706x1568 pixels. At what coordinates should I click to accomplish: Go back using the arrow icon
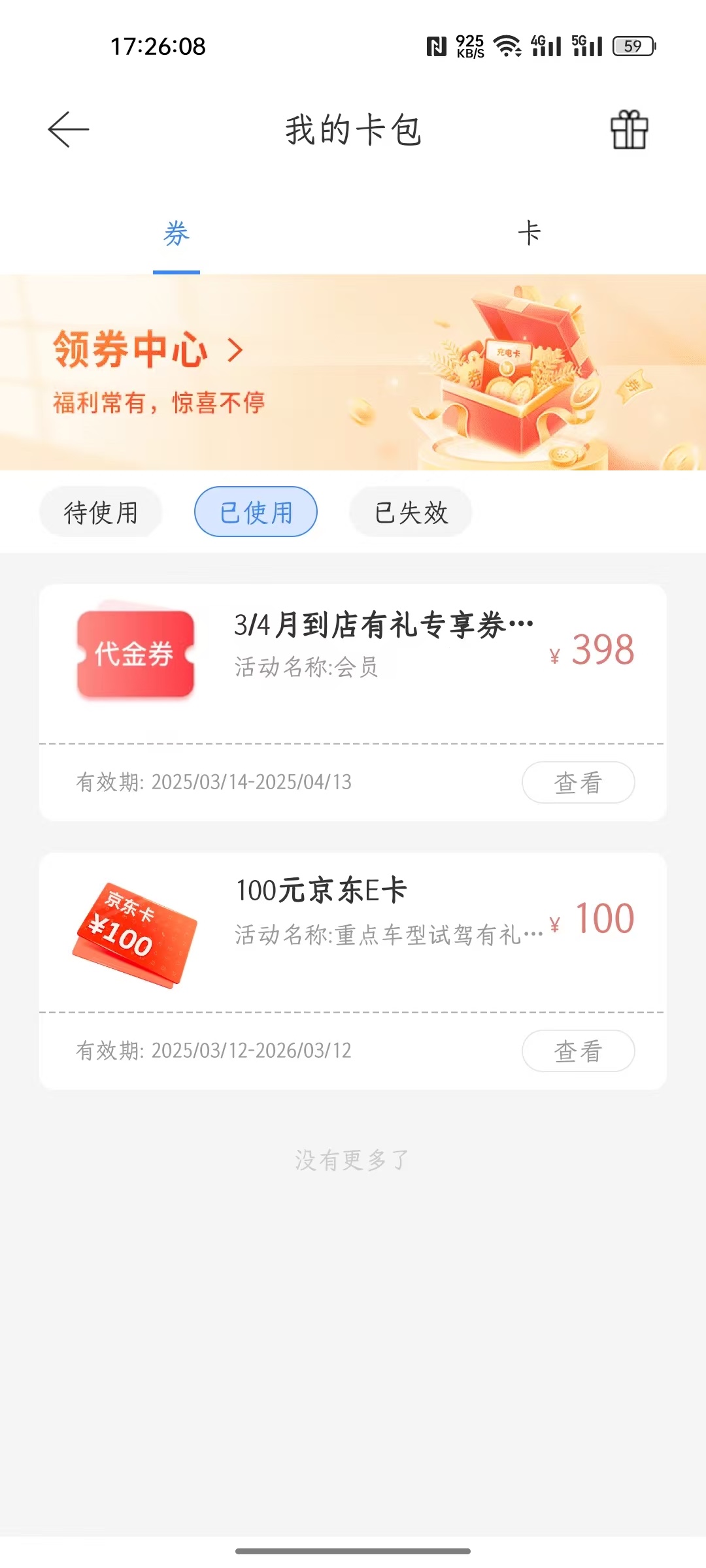pos(69,129)
